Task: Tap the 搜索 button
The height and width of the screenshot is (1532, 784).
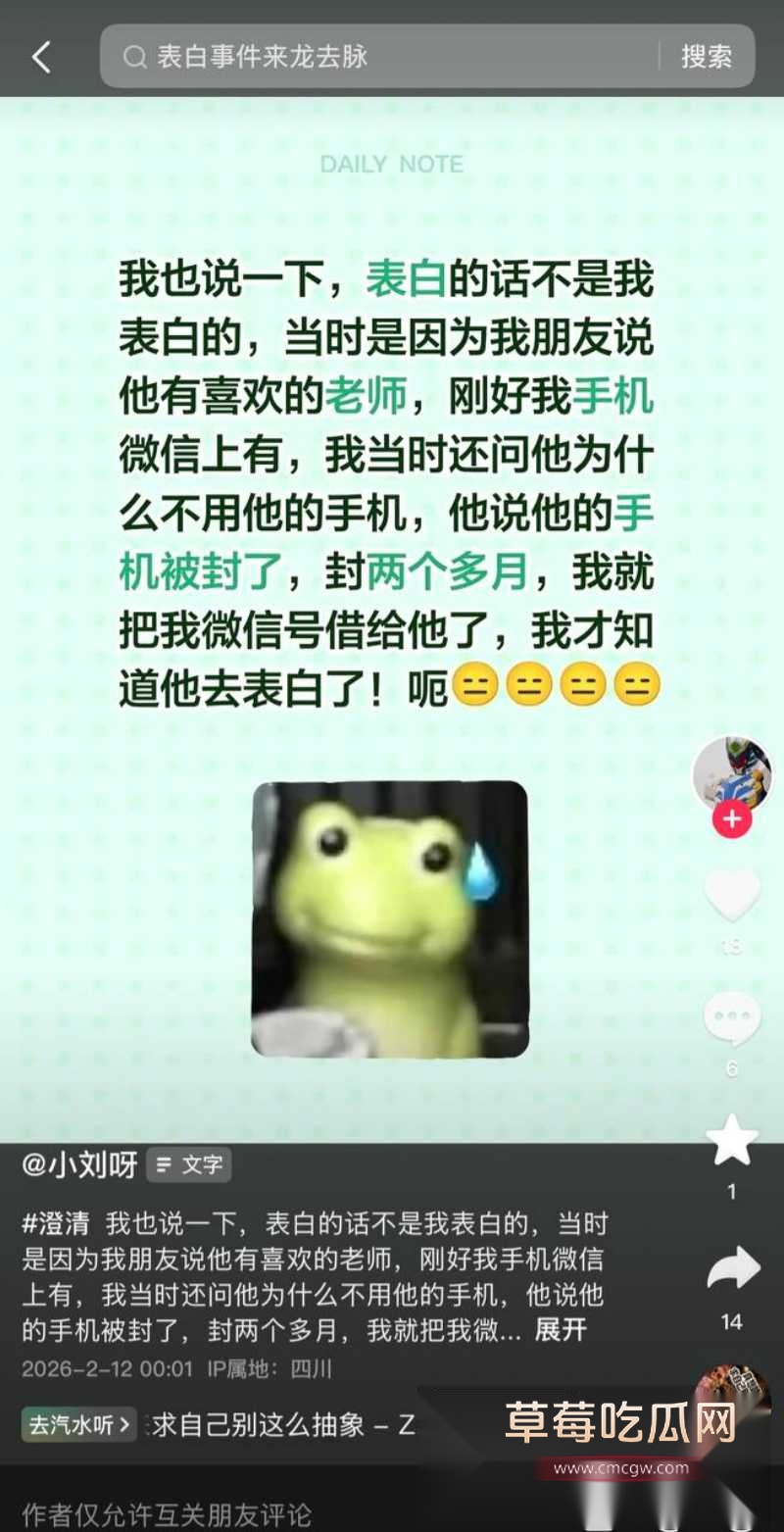Action: point(707,57)
